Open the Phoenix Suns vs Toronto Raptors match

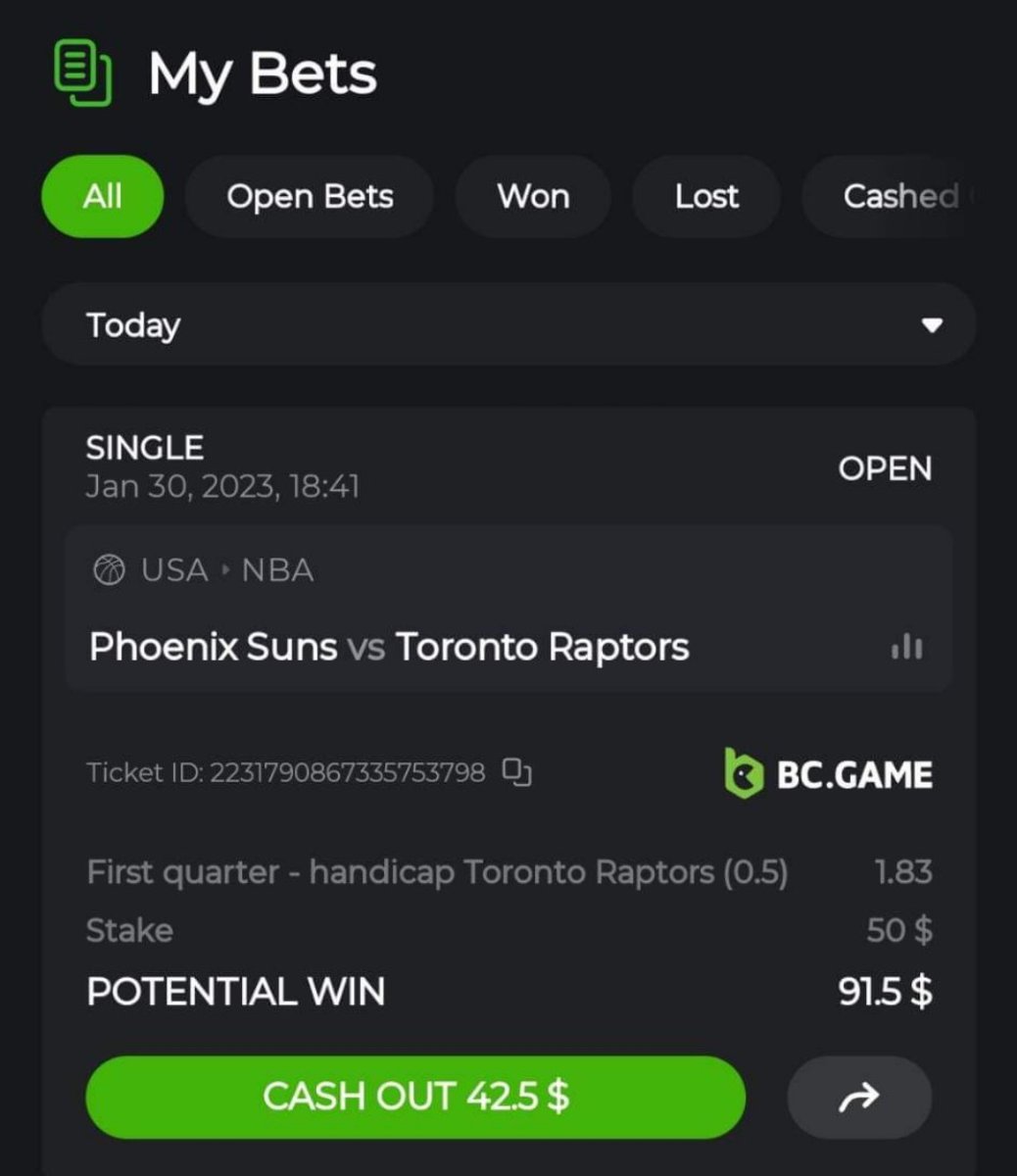point(389,647)
